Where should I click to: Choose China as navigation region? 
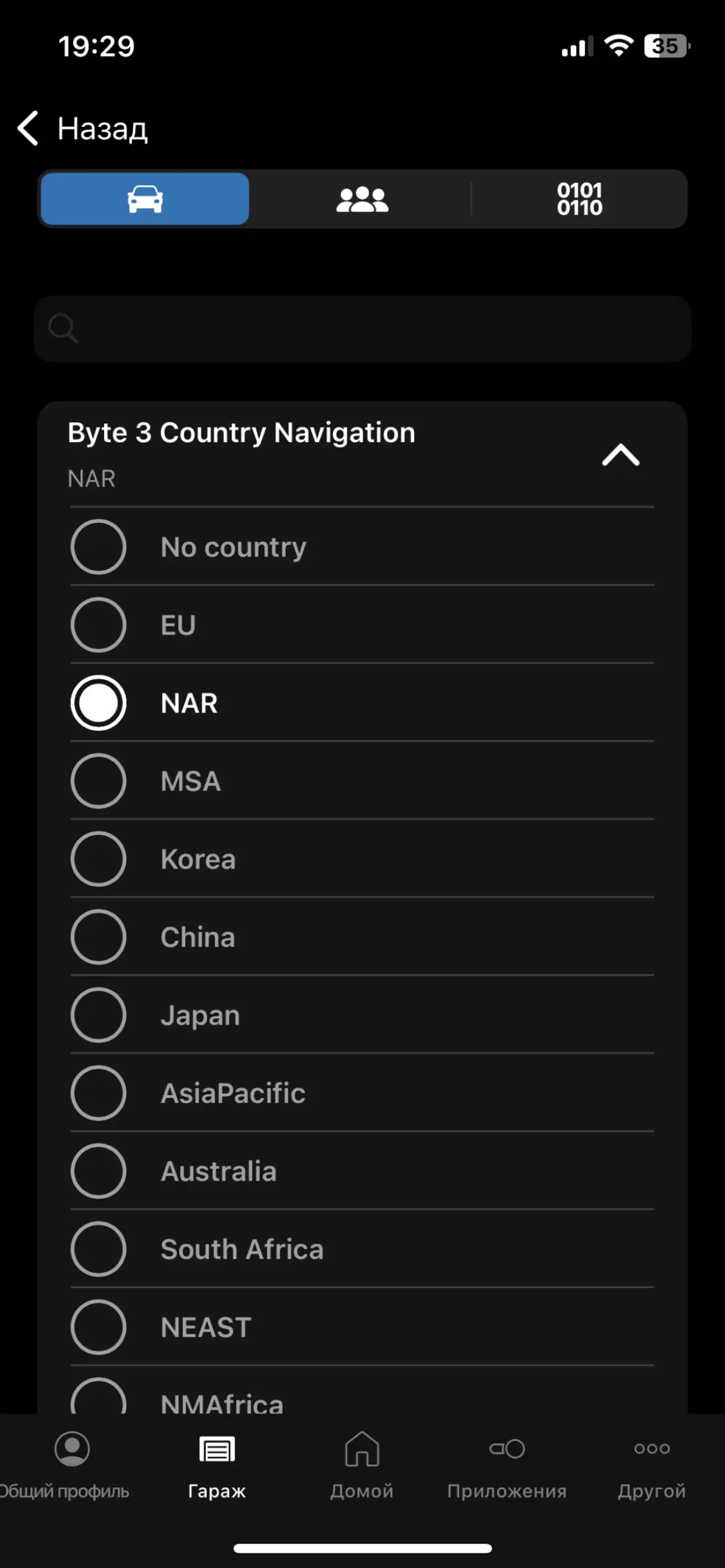pyautogui.click(x=98, y=937)
